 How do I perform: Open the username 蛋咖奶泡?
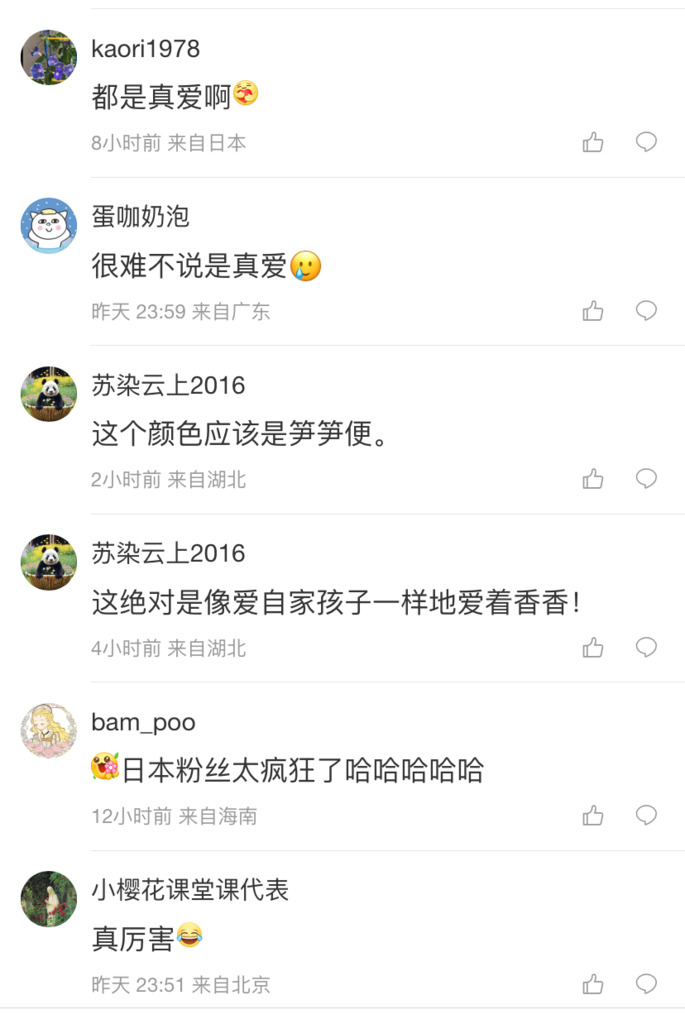click(140, 216)
